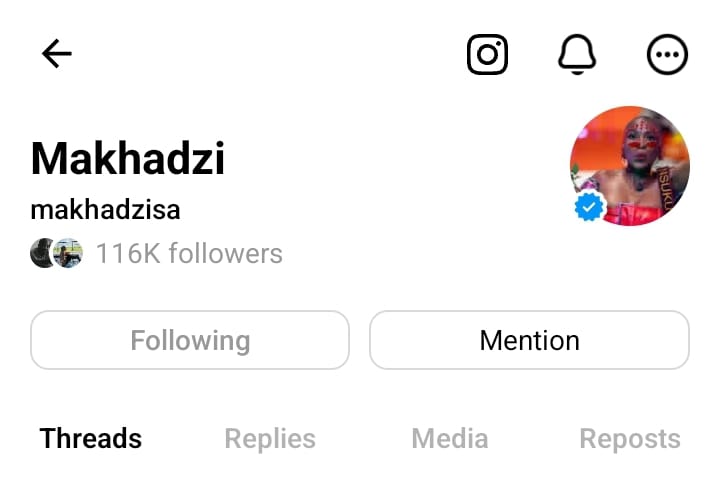
Task: Mention Makhadzi in a thread
Action: click(529, 340)
